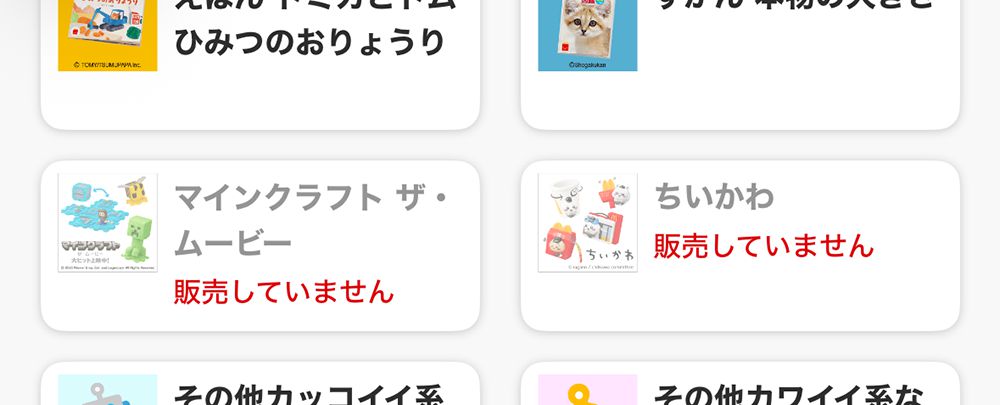Choose the その他カッコイイ系 card
Viewport: 1000px width, 405px height.
(x=260, y=390)
